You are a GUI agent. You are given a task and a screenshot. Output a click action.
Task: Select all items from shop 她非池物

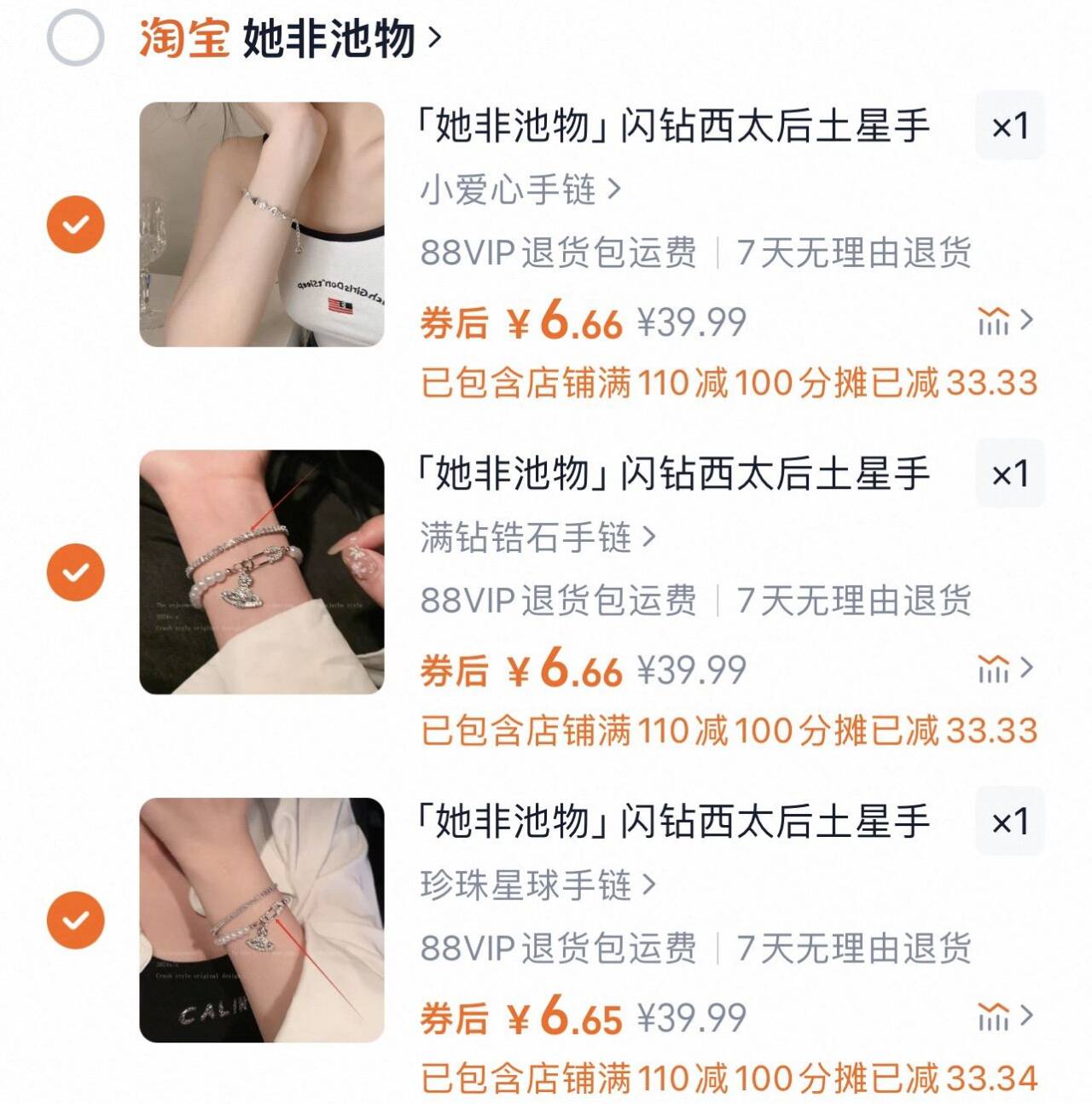[75, 37]
